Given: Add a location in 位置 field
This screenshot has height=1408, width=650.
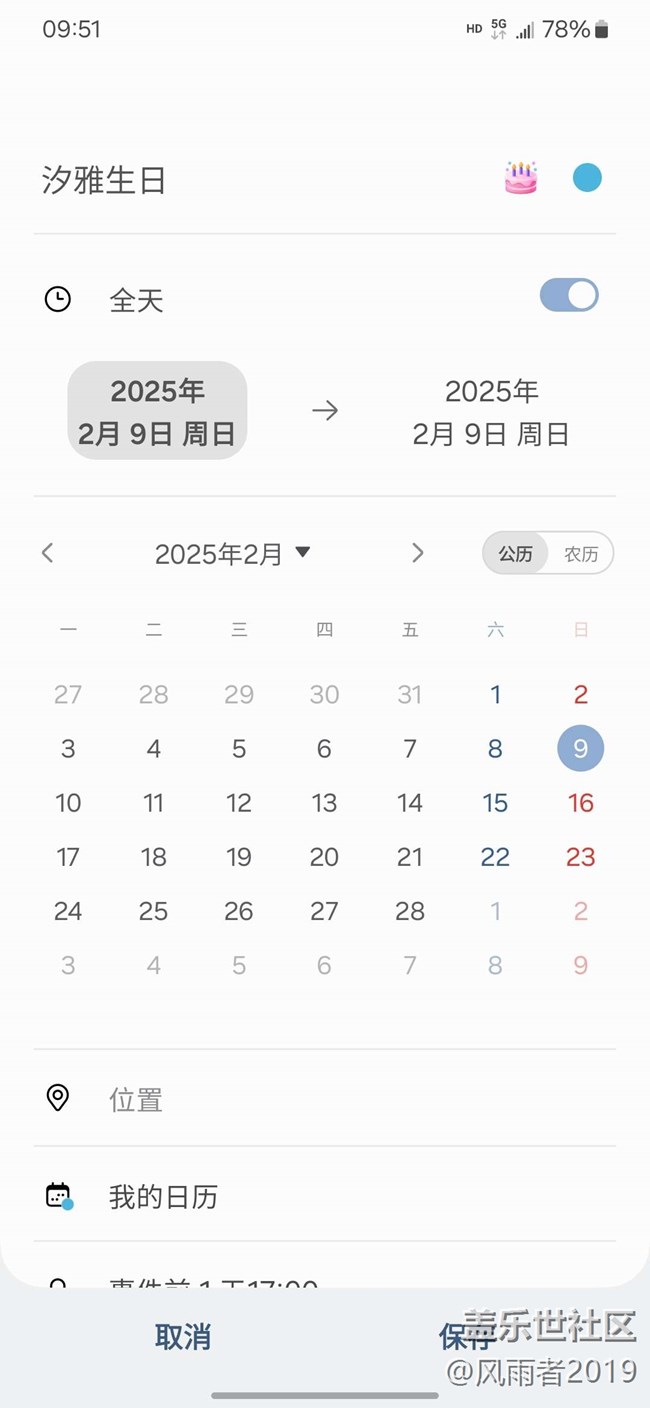Looking at the screenshot, I should [x=324, y=1099].
